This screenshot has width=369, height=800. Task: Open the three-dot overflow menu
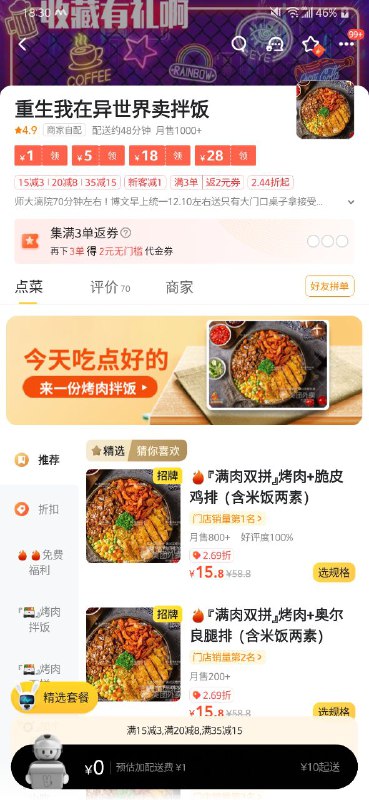(347, 44)
